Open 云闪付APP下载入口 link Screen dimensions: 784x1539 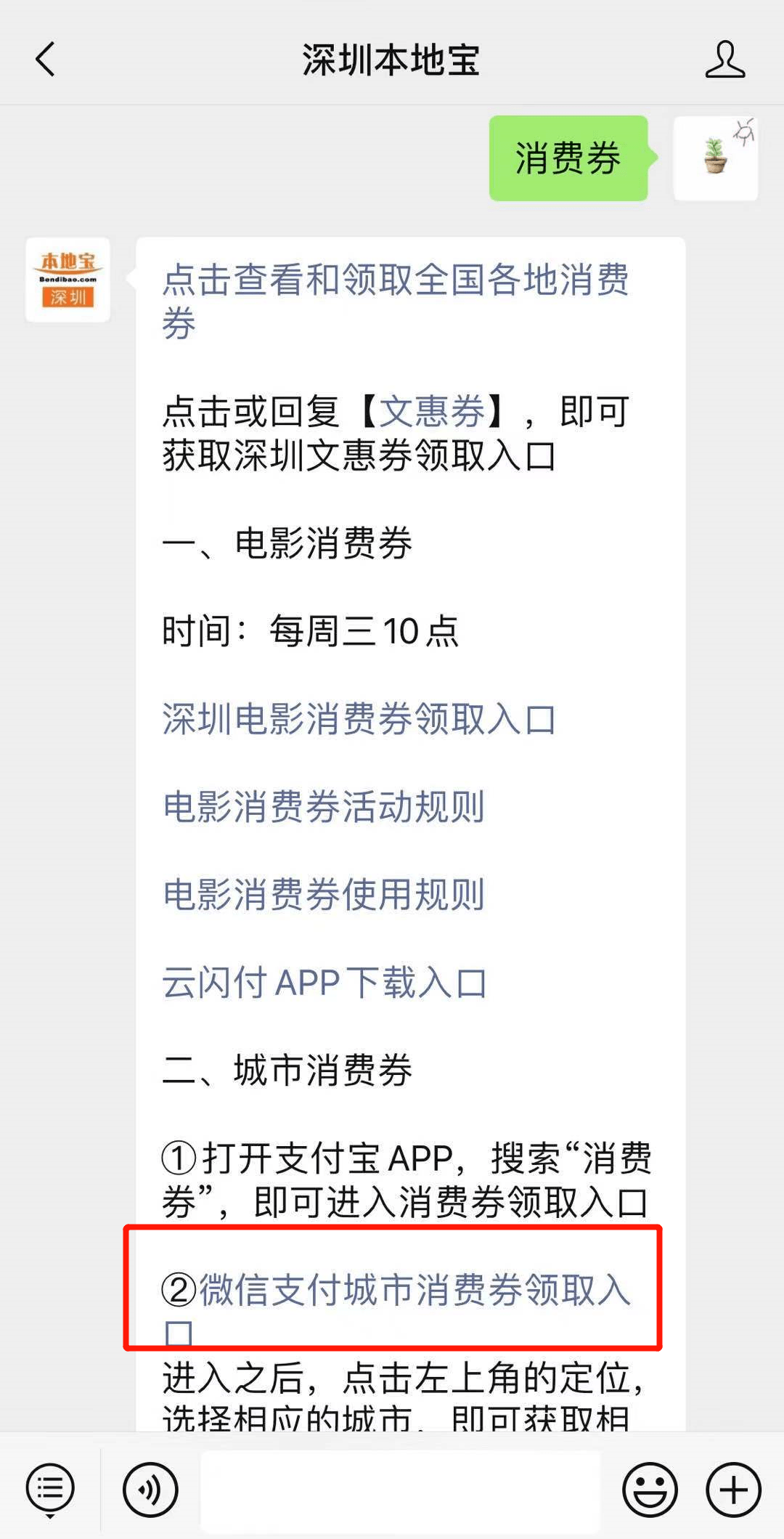(x=324, y=983)
